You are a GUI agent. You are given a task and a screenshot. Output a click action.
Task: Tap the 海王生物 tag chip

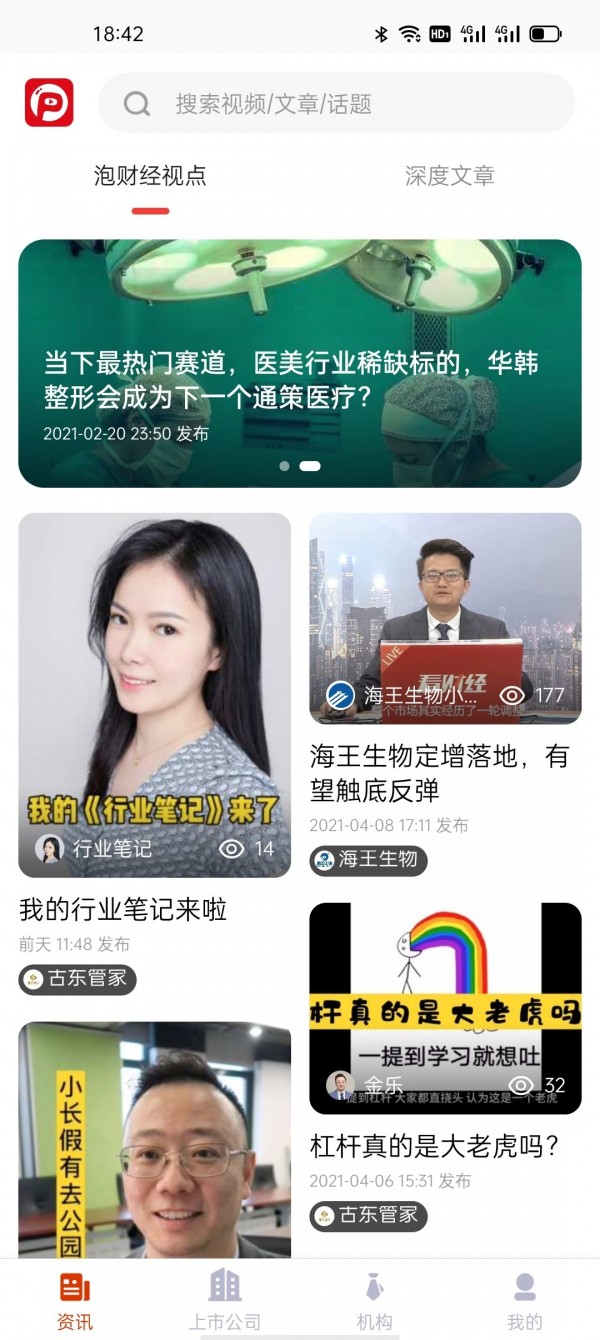[368, 859]
